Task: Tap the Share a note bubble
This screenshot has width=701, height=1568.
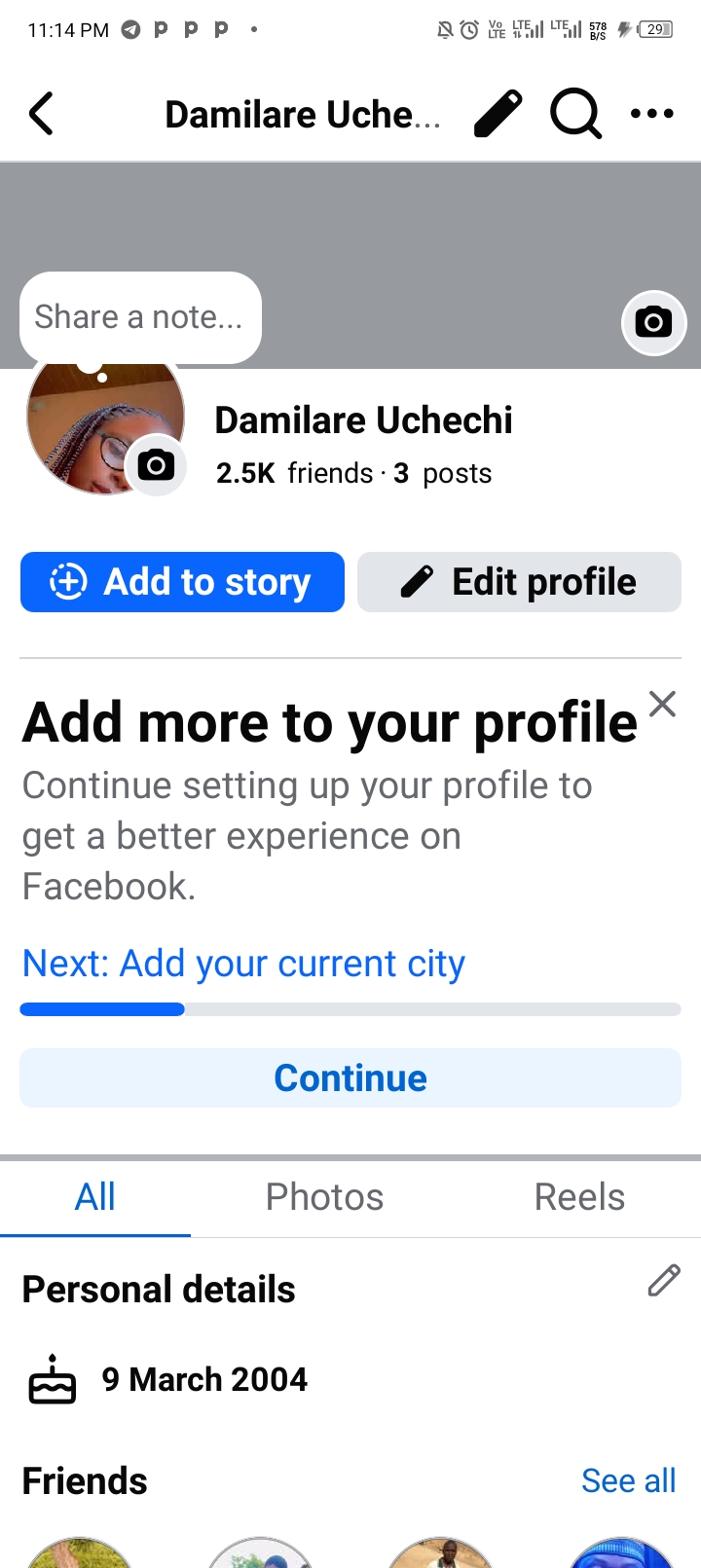Action: (139, 317)
